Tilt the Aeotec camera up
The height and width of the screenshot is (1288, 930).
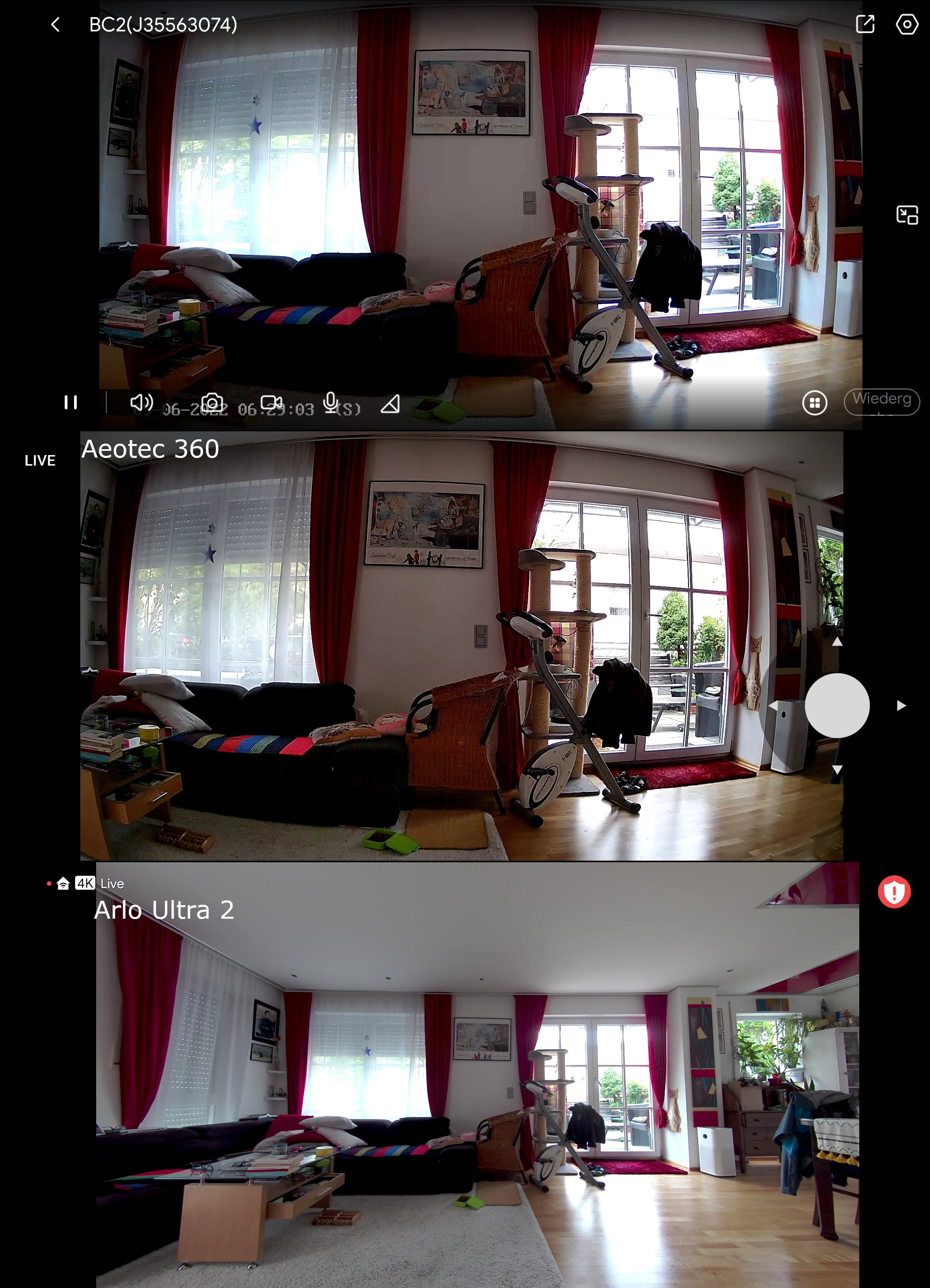pyautogui.click(x=837, y=642)
